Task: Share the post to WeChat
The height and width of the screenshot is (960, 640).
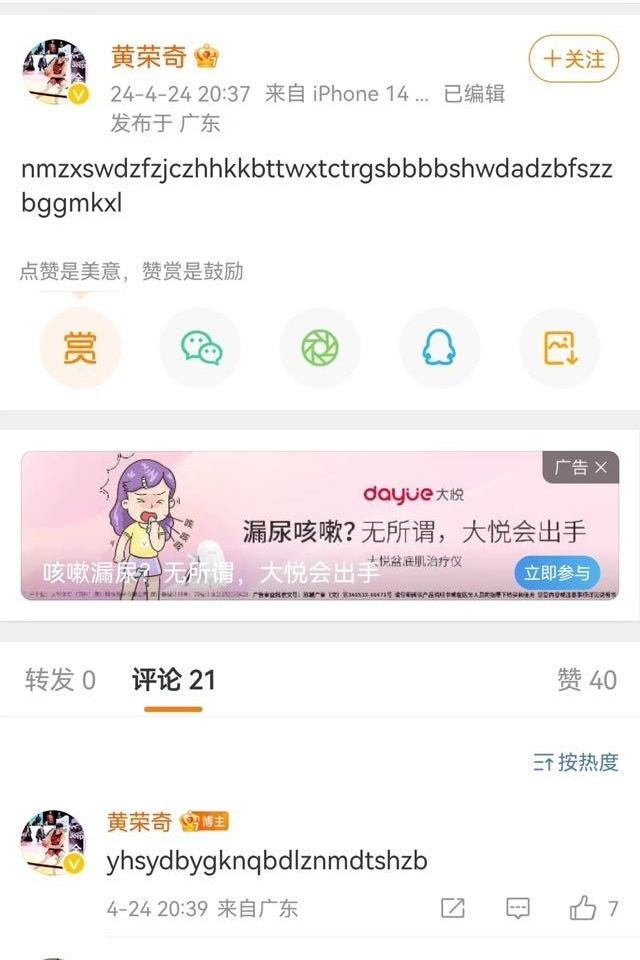Action: 200,348
